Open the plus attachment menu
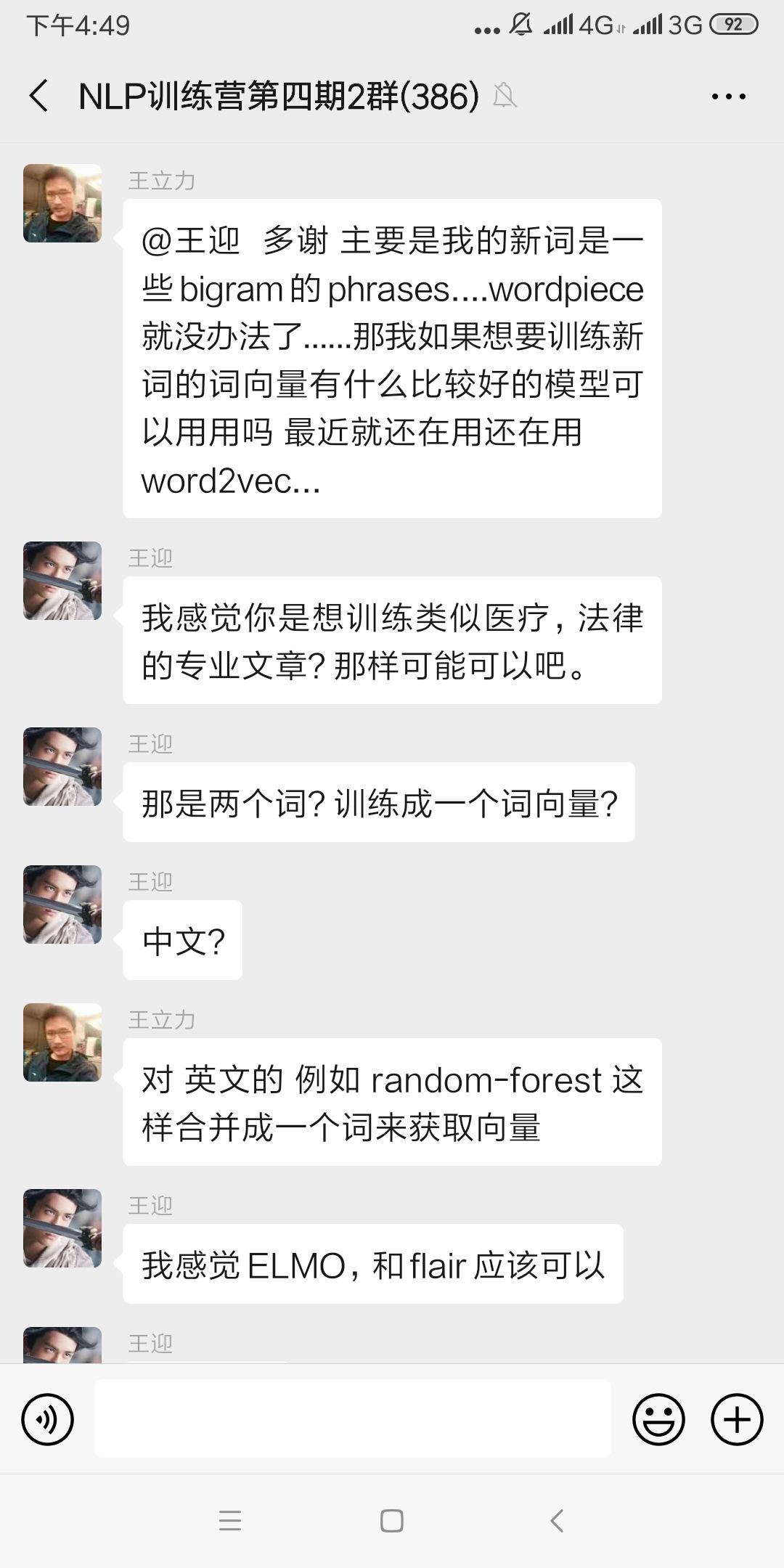Image resolution: width=784 pixels, height=1568 pixels. click(736, 1418)
